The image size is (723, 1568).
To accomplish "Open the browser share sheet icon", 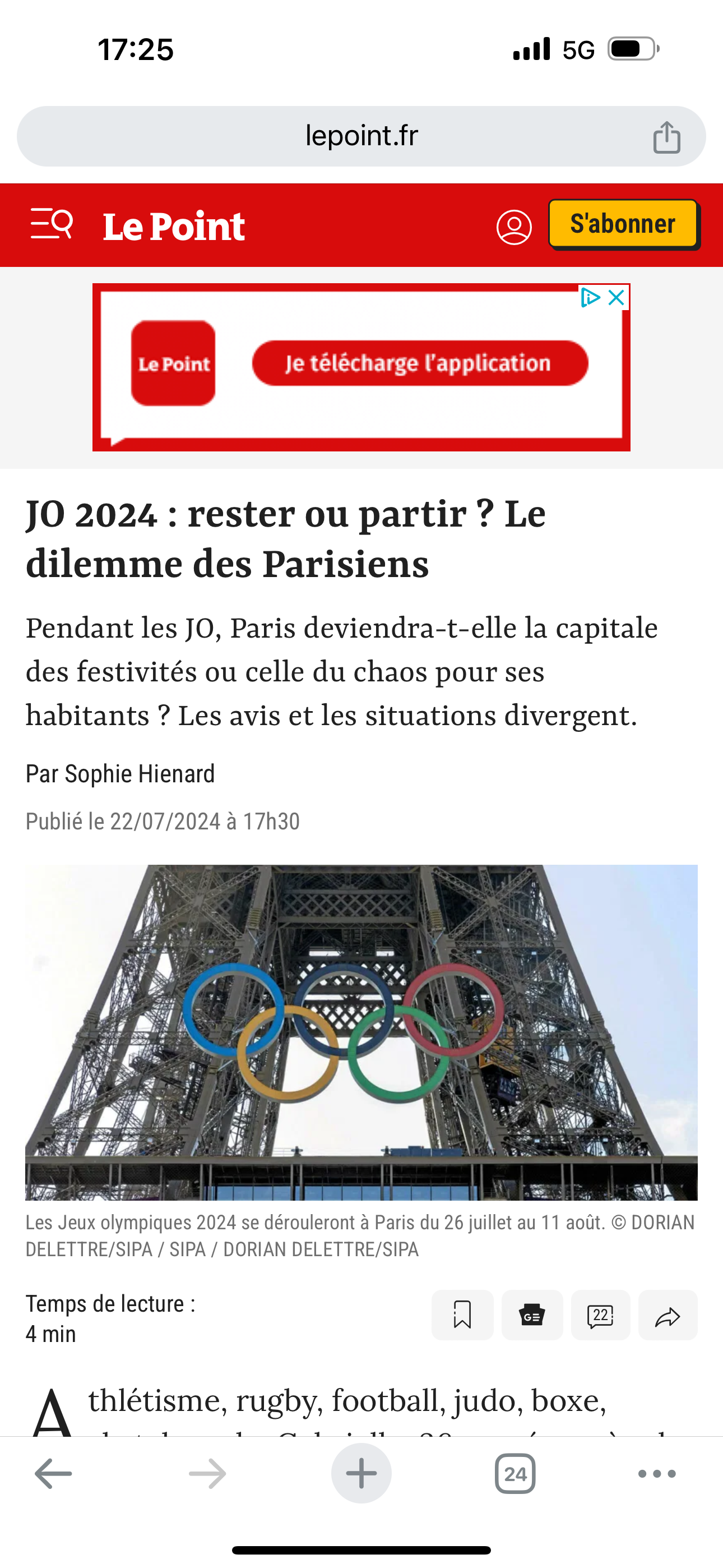I will 666,136.
